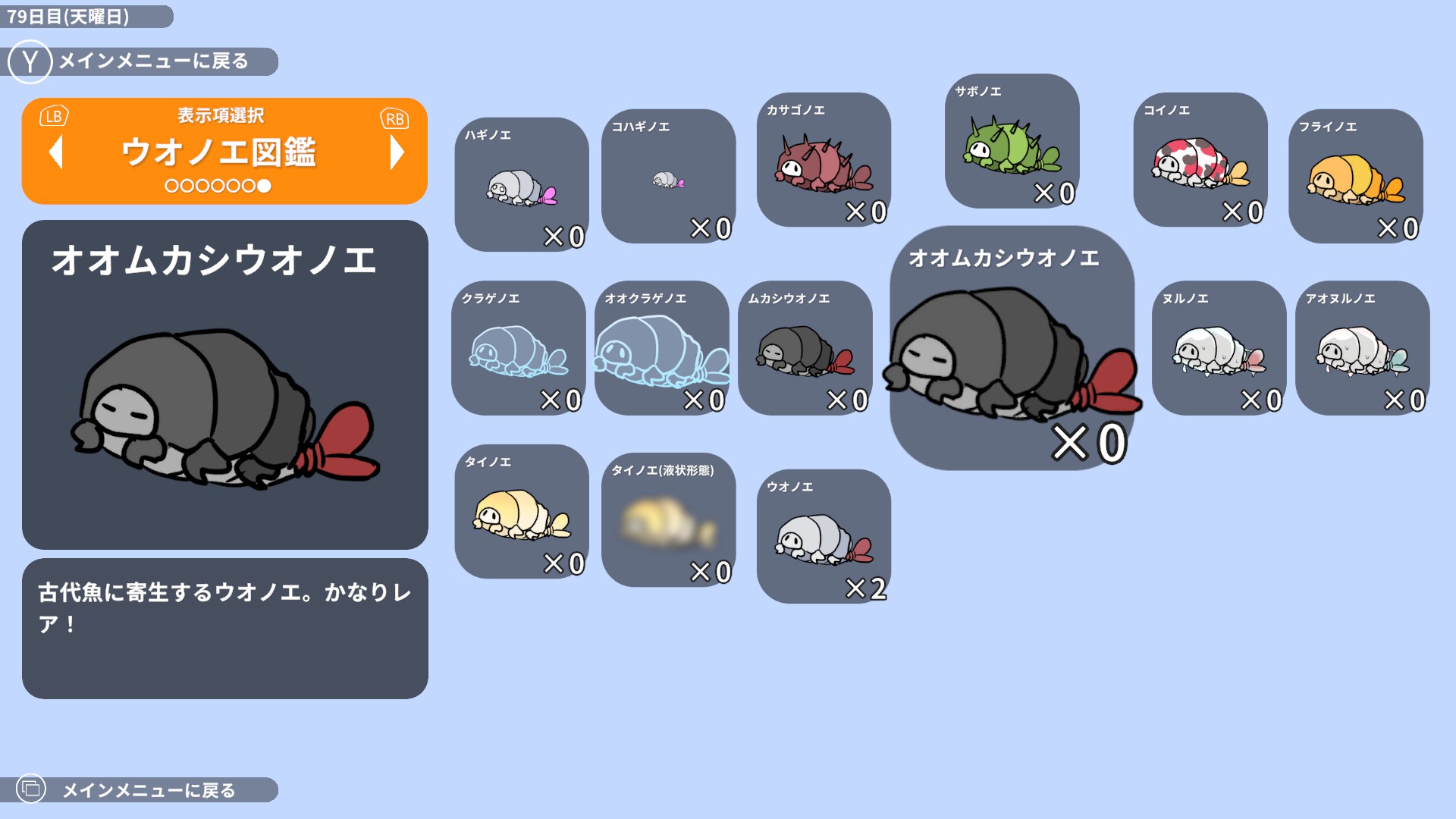Open the ウオノエ card with ×2
1456x819 pixels.
tap(824, 536)
